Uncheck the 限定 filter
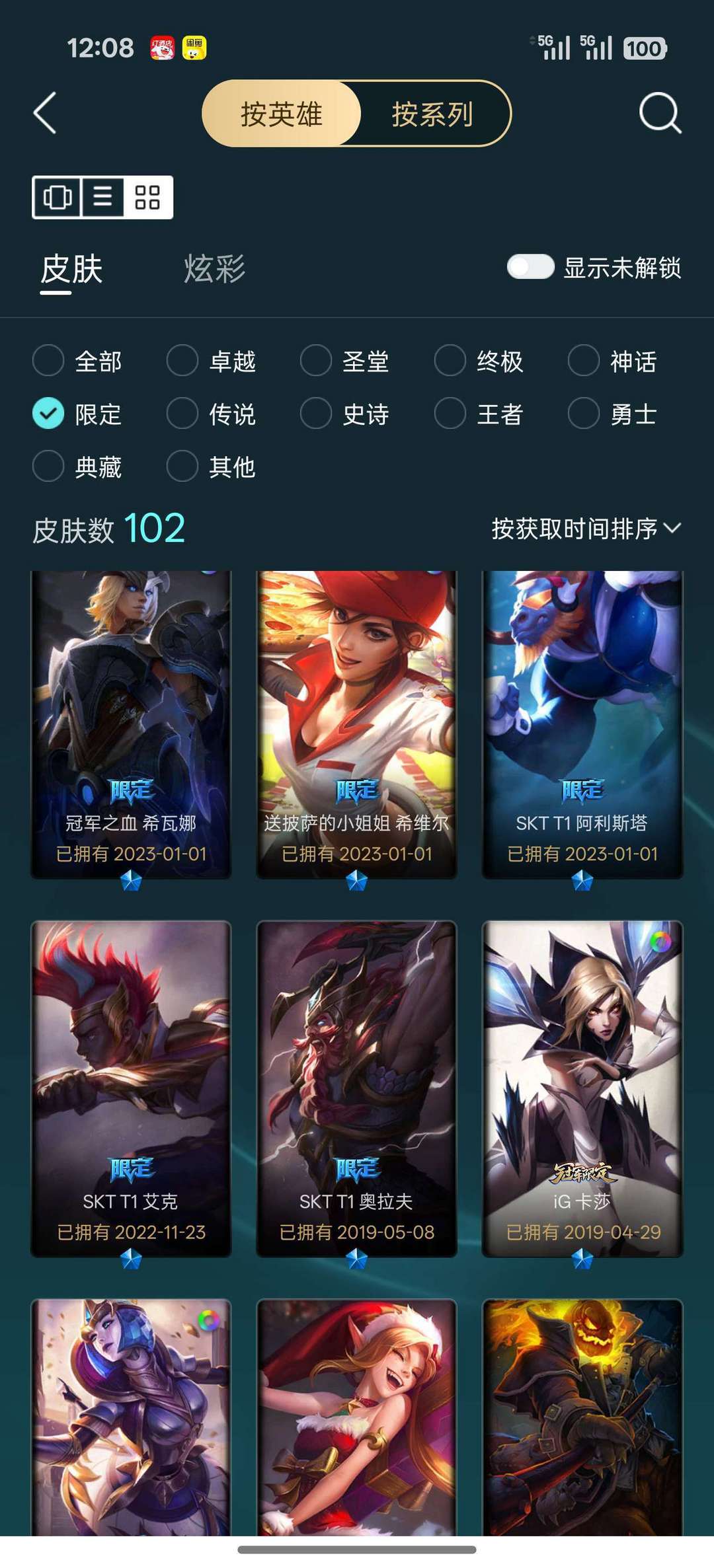This screenshot has width=714, height=1568. tap(77, 414)
